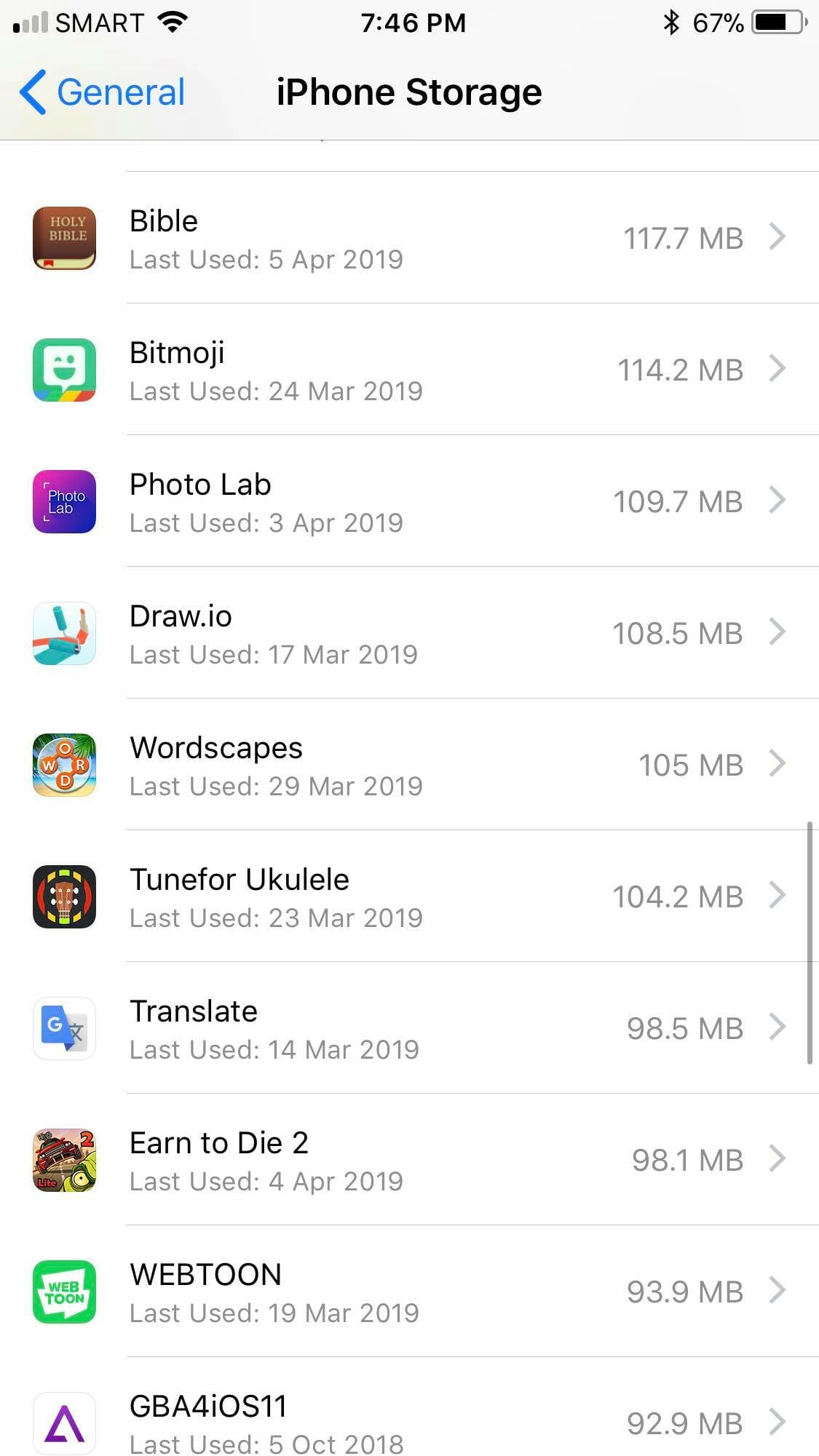
Task: Open Wordscapes storage details
Action: pos(409,765)
